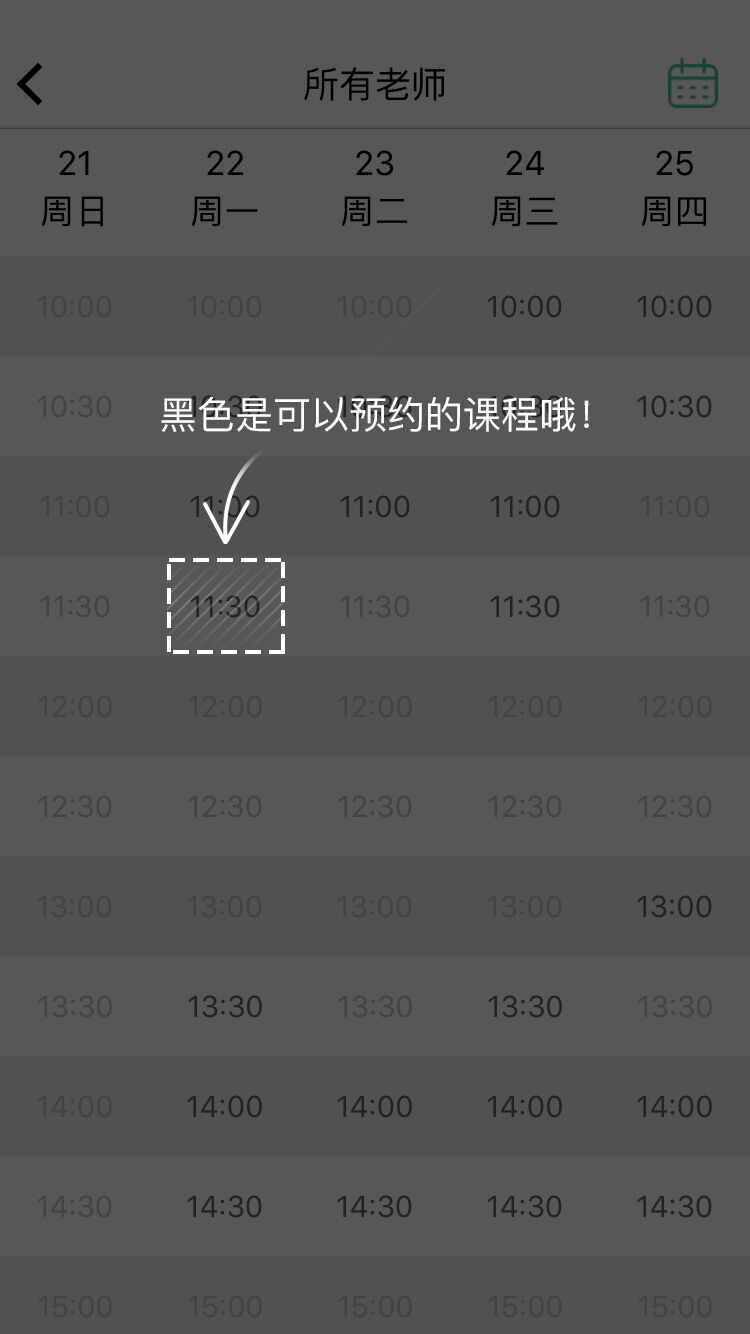Book the 11:00 slot on 周二 23
This screenshot has height=1334, width=750.
point(375,506)
